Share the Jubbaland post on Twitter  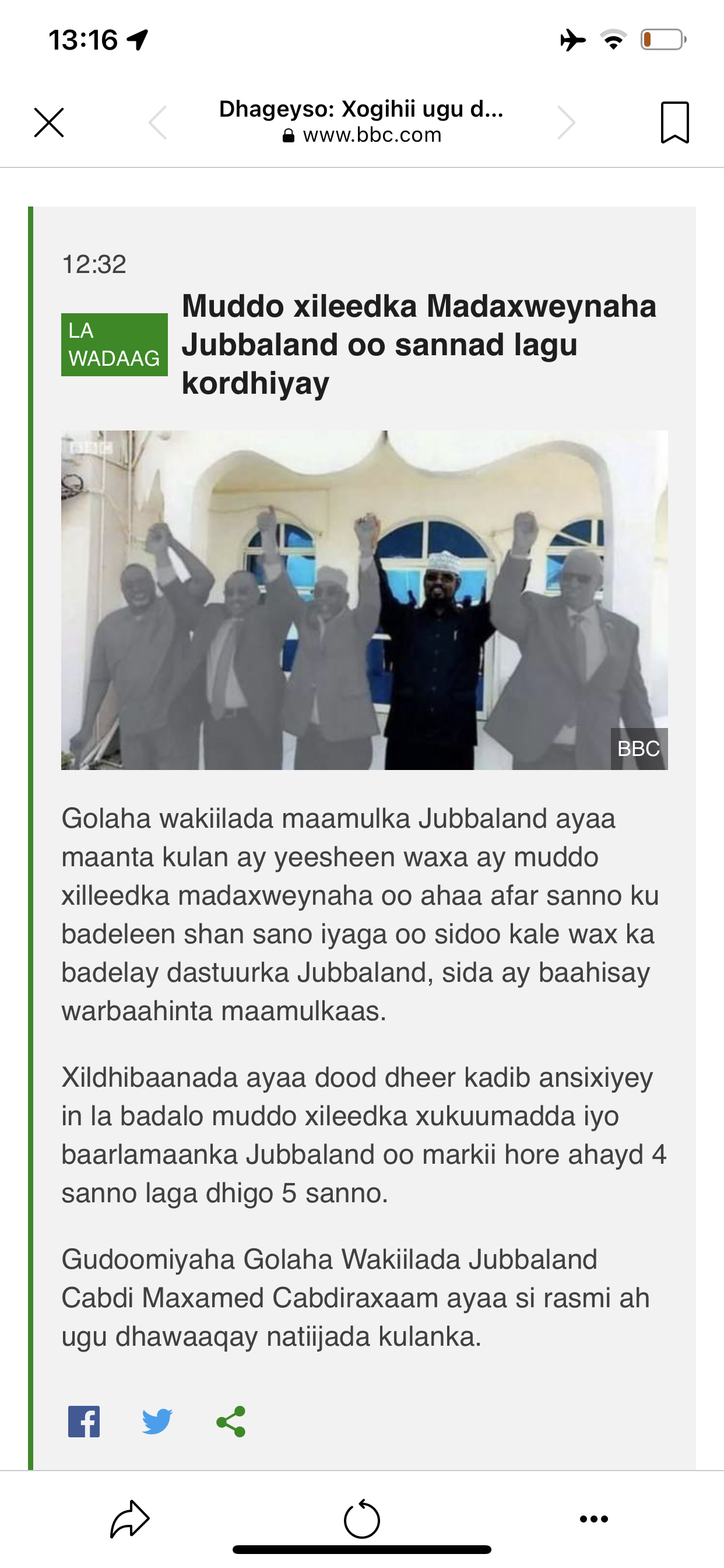[157, 1422]
